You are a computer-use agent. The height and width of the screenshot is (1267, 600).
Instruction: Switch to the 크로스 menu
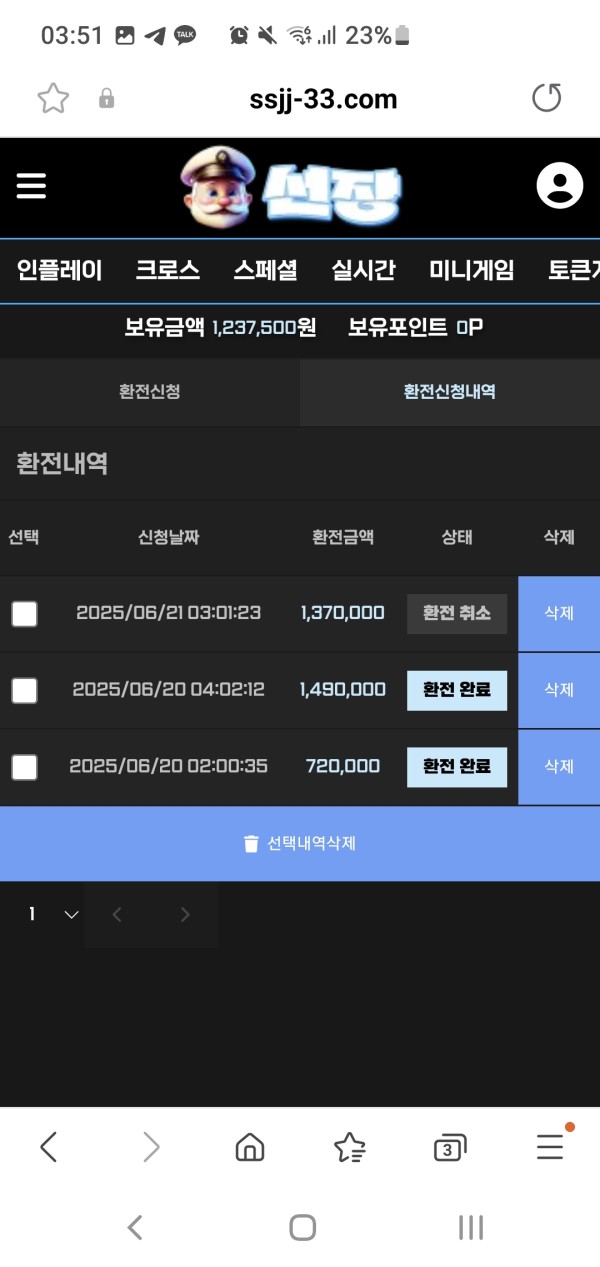pos(167,270)
